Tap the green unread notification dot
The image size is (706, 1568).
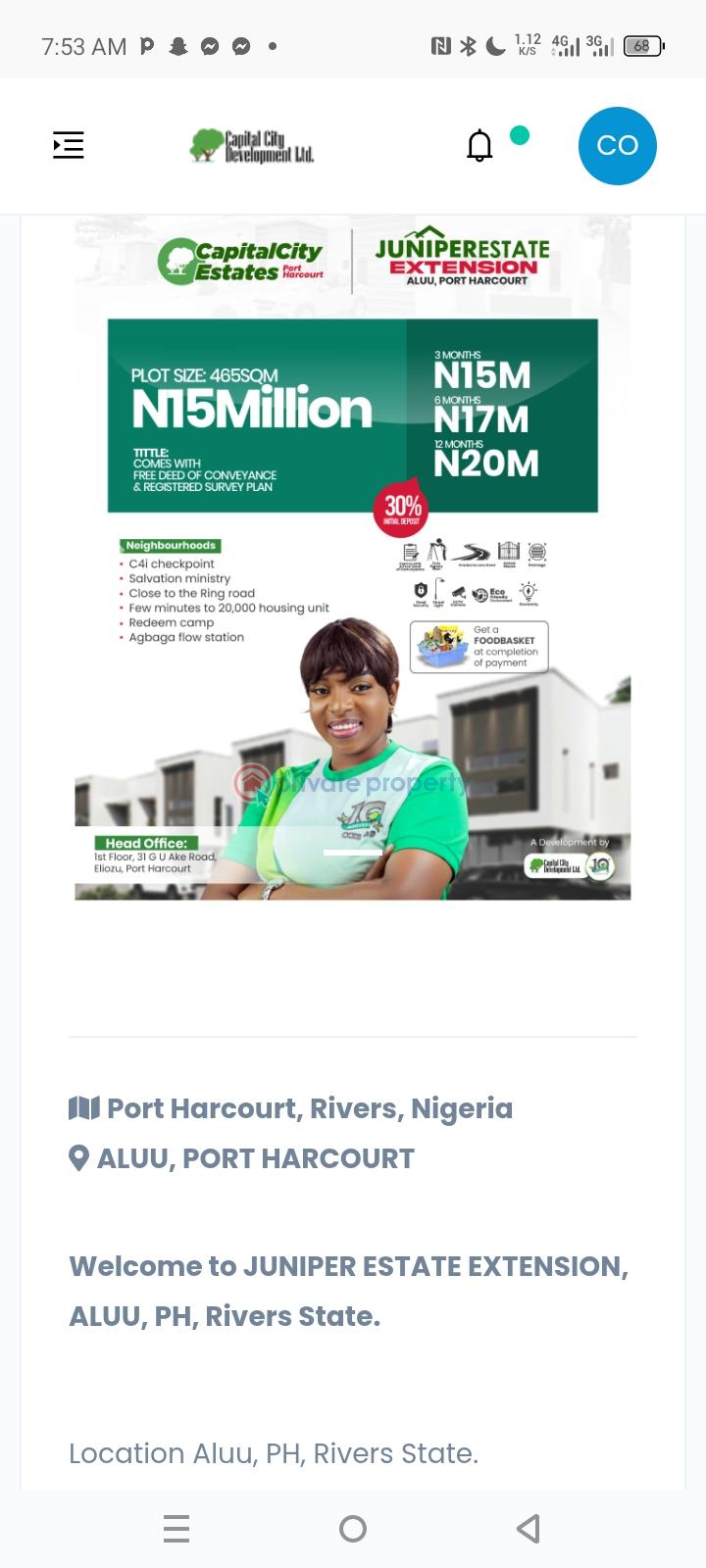pos(520,136)
